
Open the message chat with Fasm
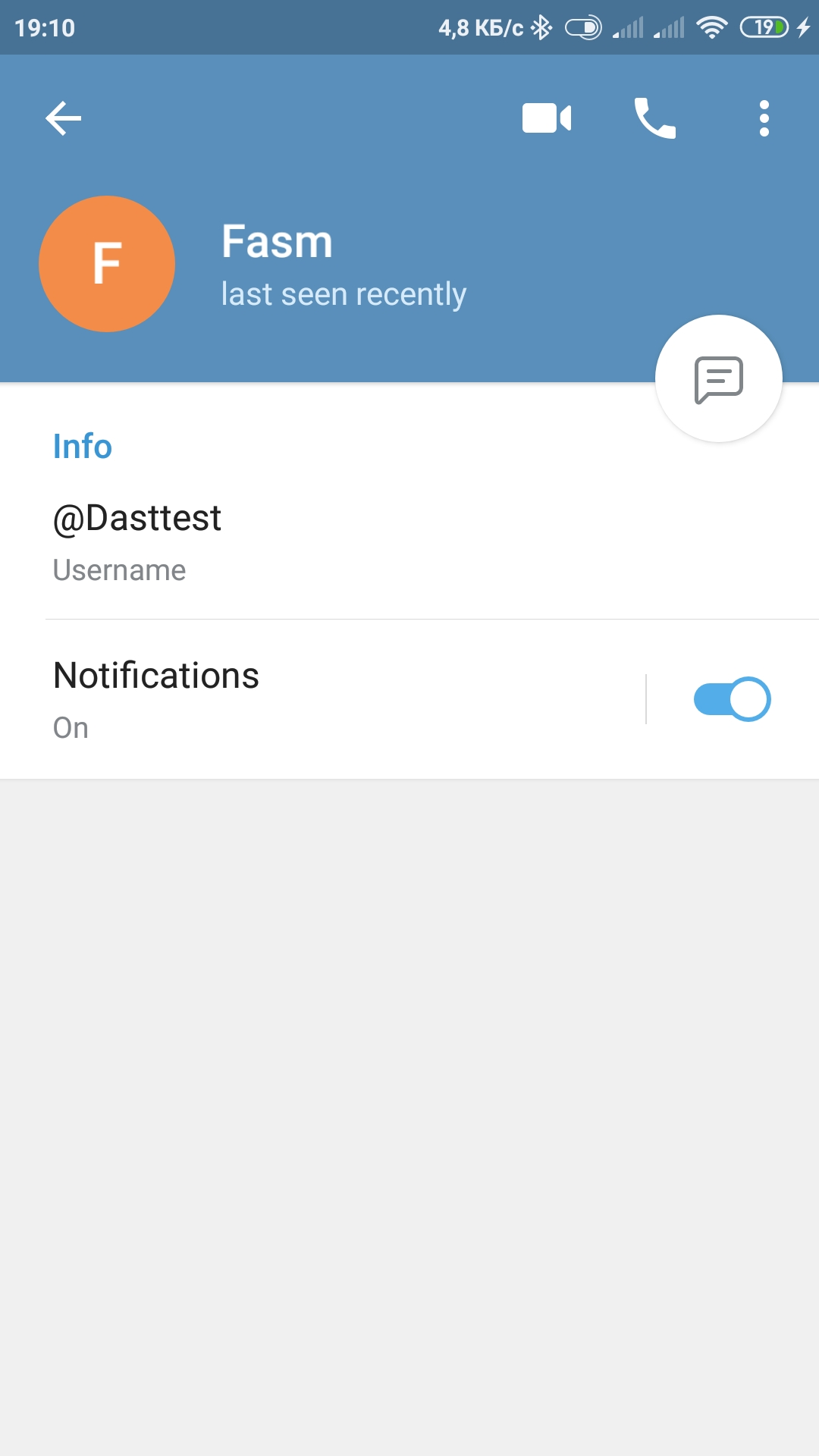click(x=719, y=378)
